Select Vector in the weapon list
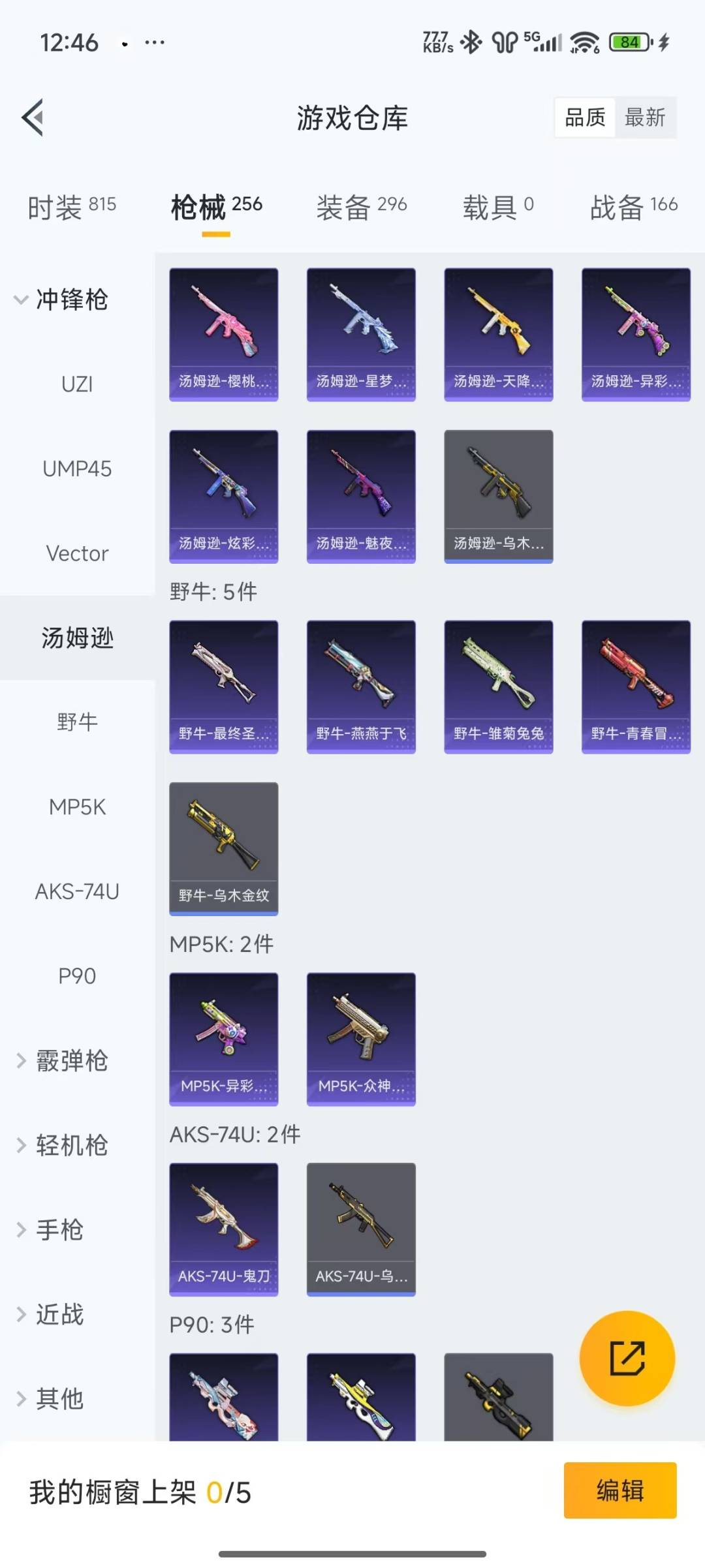 click(x=77, y=553)
